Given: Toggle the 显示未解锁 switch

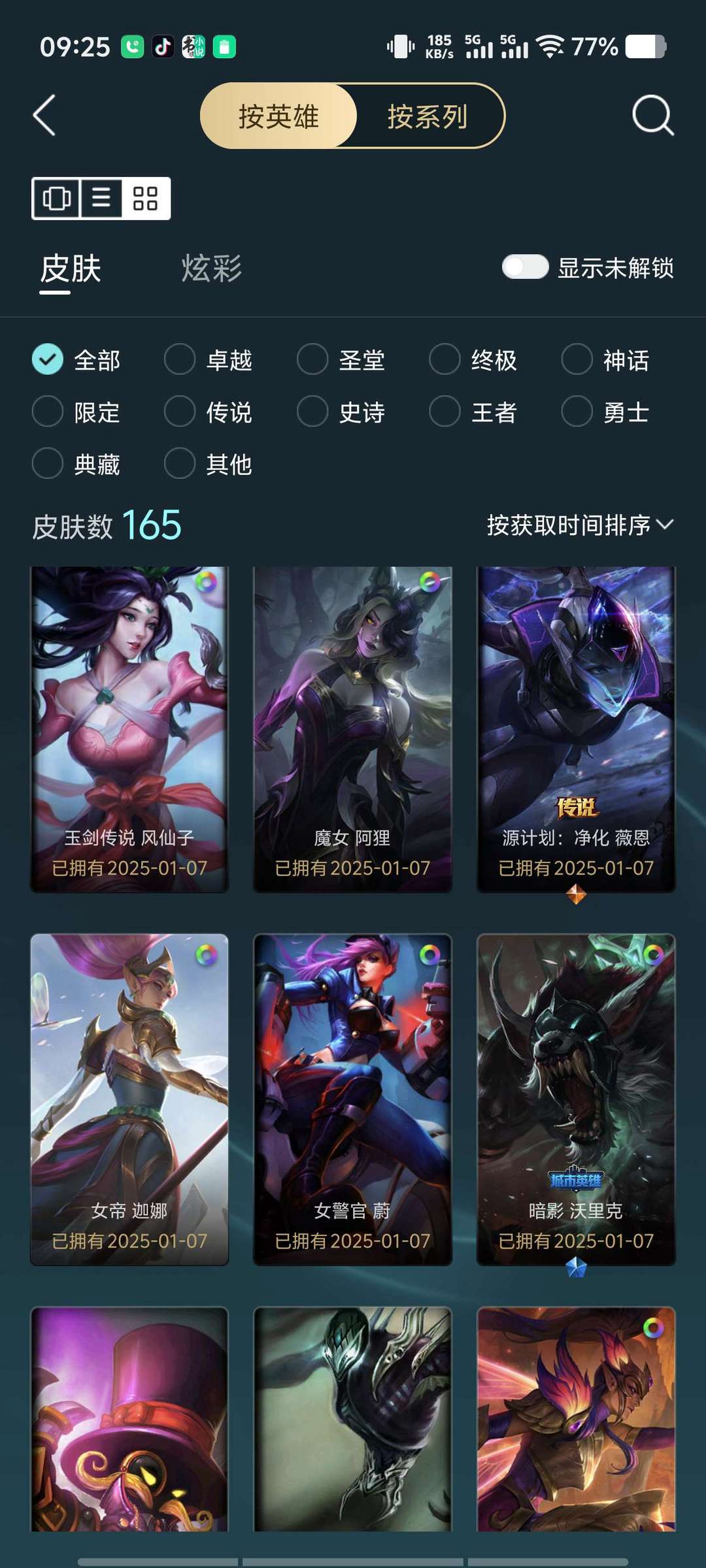Looking at the screenshot, I should pos(525,267).
